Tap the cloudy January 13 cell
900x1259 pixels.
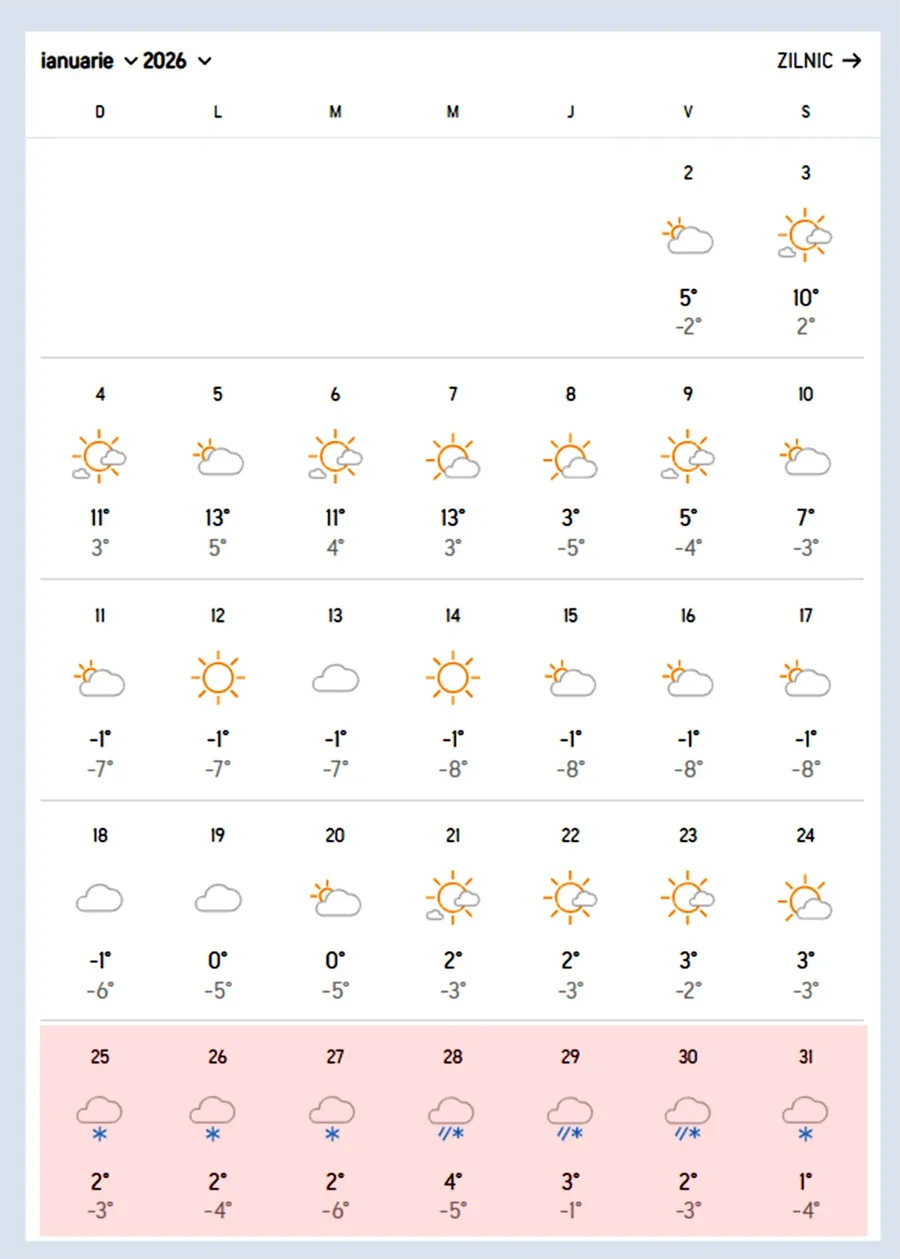pyautogui.click(x=335, y=690)
